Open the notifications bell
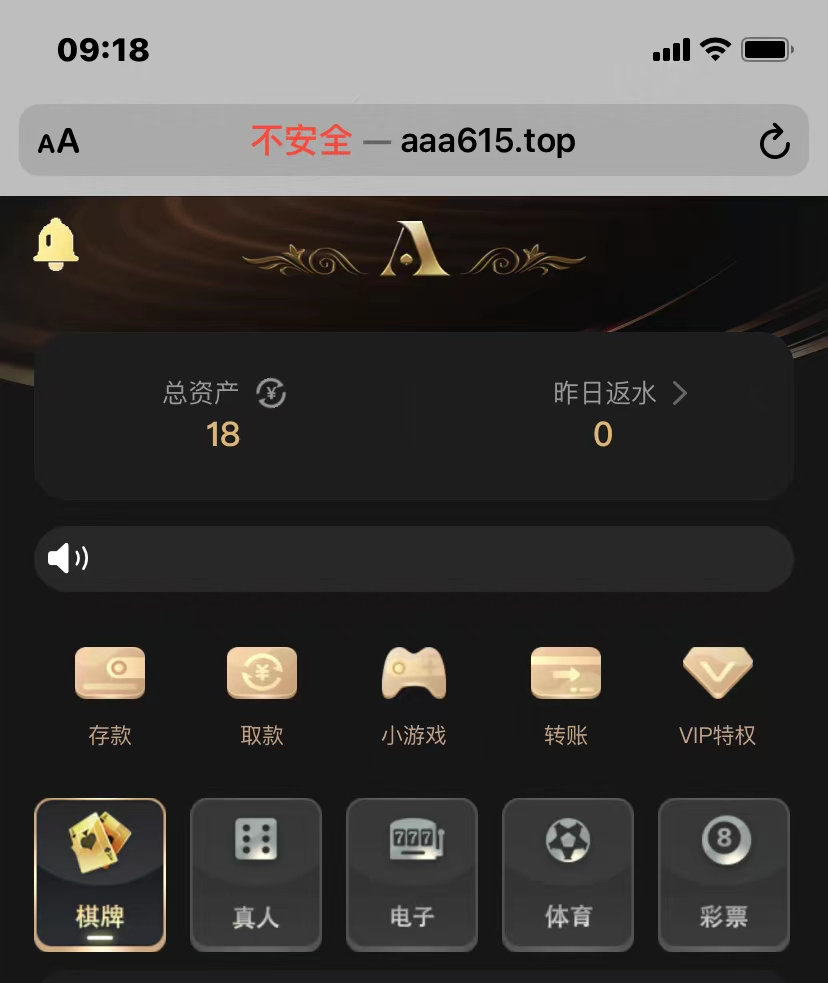 [55, 243]
